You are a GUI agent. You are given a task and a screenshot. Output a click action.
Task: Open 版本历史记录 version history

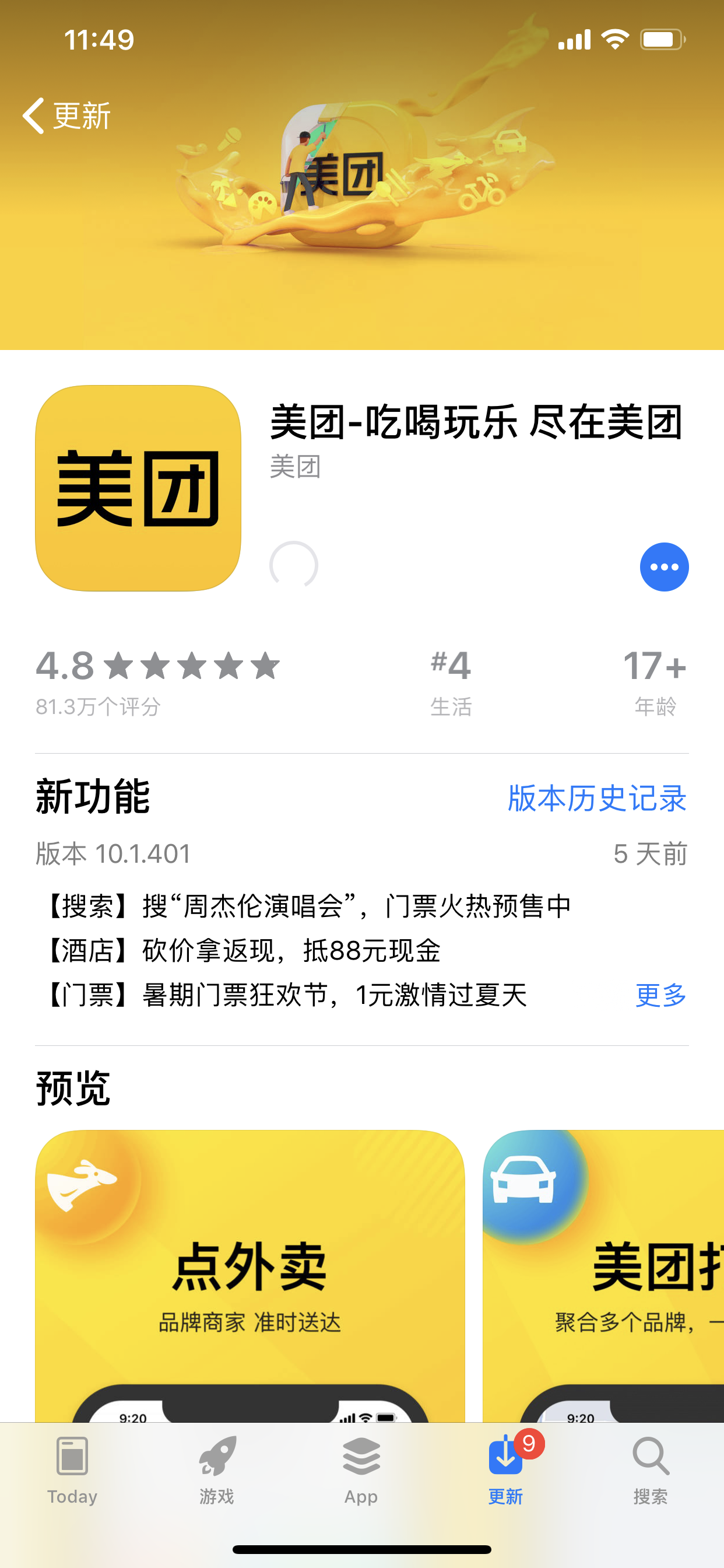[x=596, y=798]
